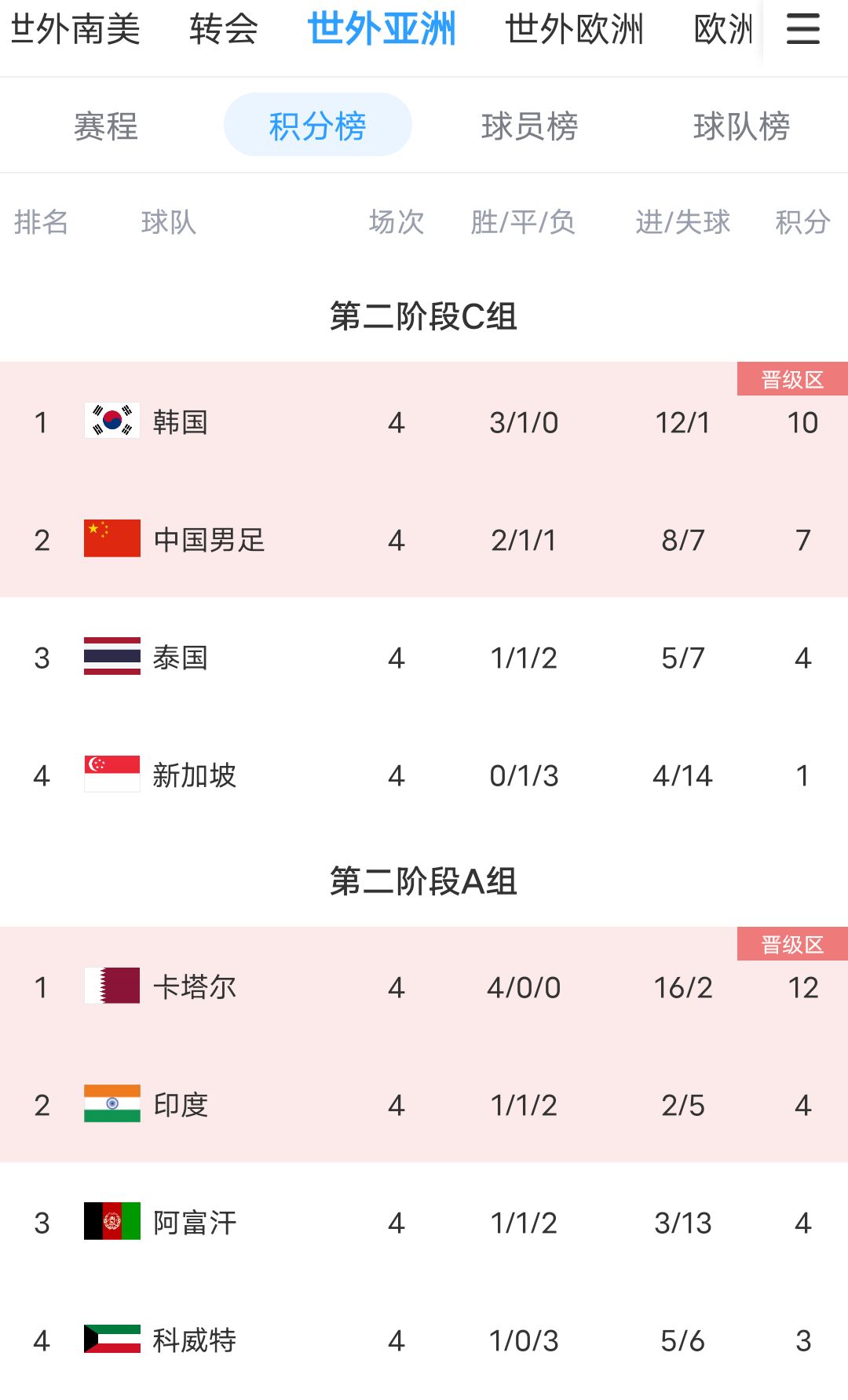Switch to the 世外南美 tab
The width and height of the screenshot is (848, 1400).
click(75, 30)
